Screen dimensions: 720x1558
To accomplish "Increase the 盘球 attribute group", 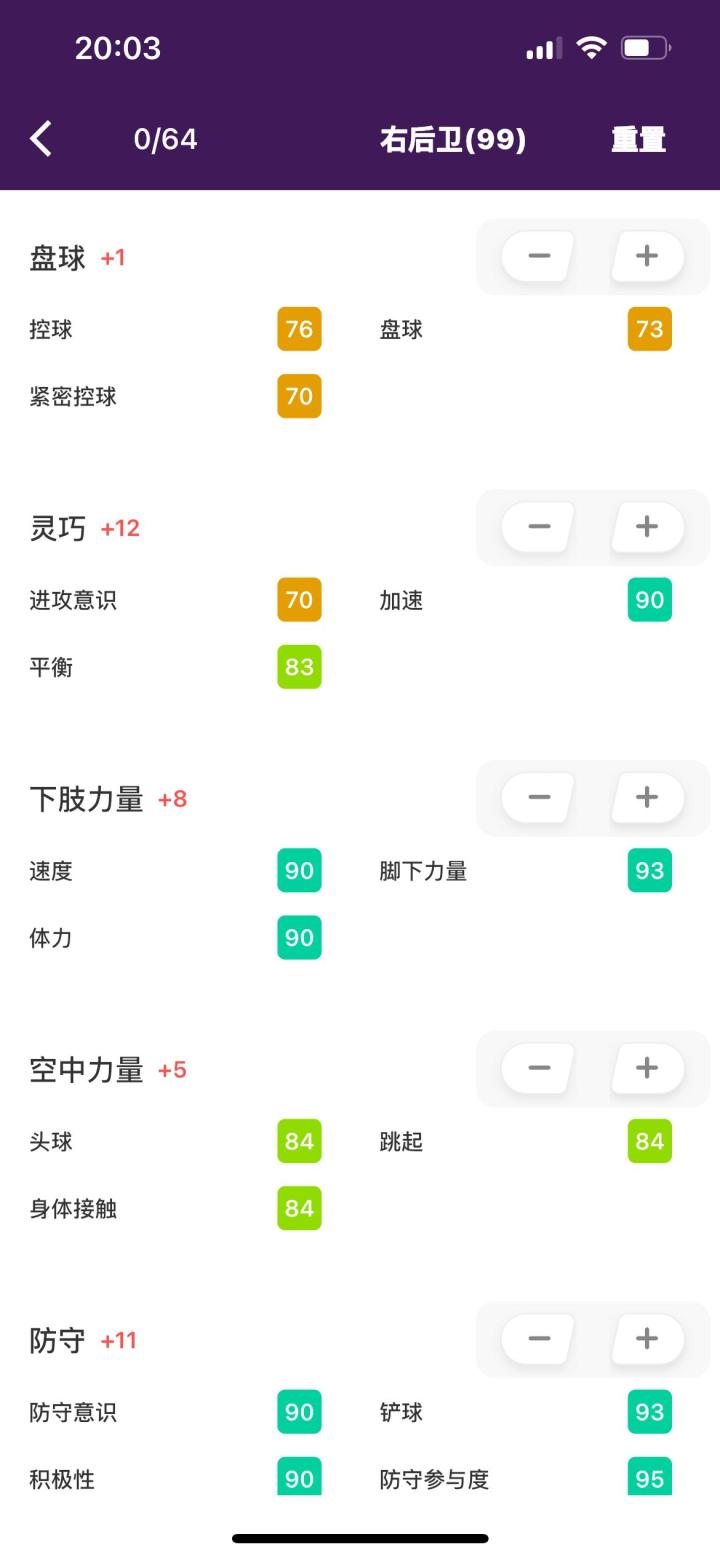I will 647,256.
